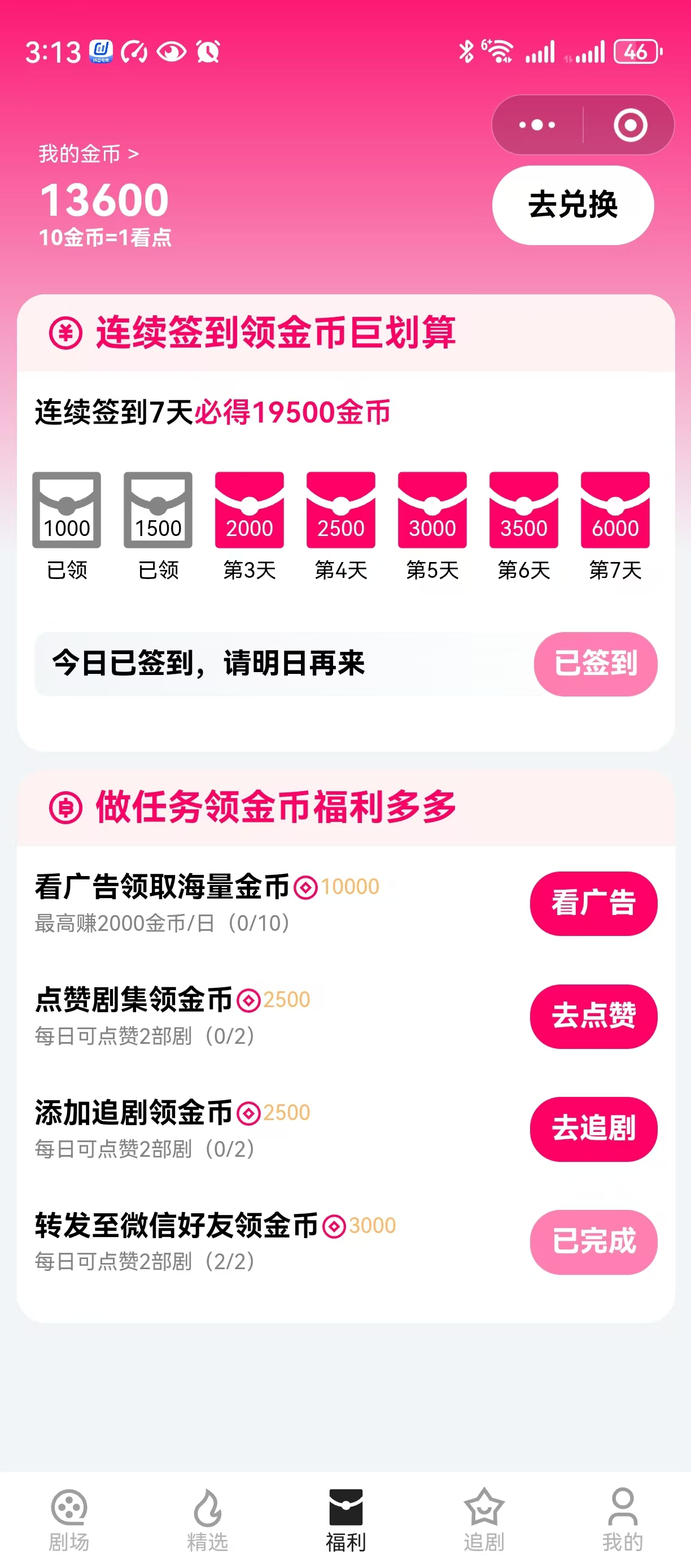Tap the 去兑换 button
The height and width of the screenshot is (1568, 691).
point(572,205)
